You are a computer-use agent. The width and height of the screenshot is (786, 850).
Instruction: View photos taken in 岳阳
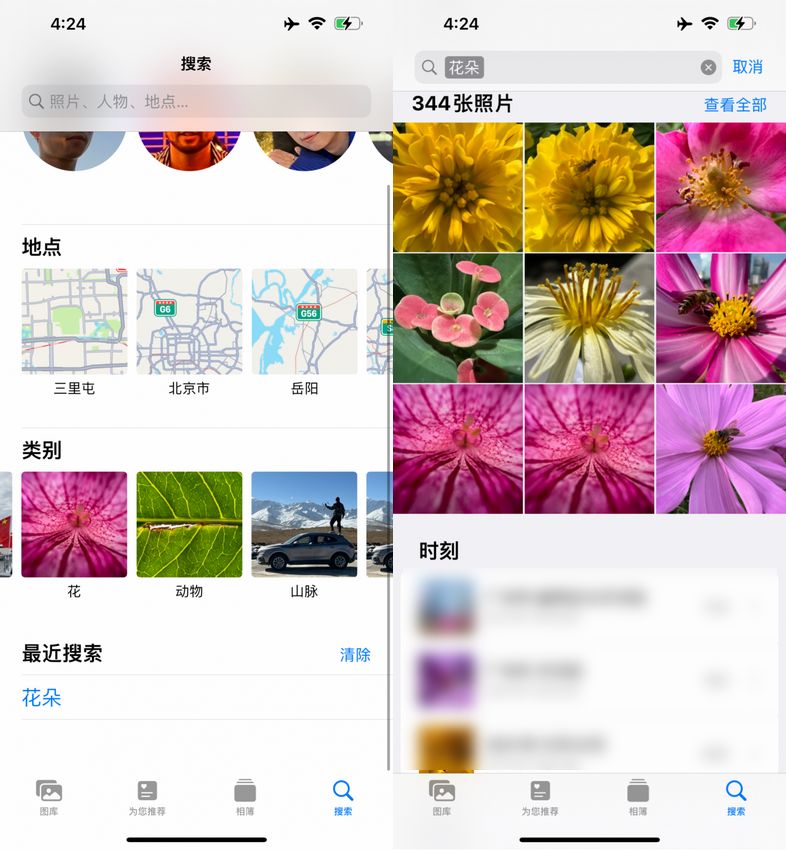[304, 321]
